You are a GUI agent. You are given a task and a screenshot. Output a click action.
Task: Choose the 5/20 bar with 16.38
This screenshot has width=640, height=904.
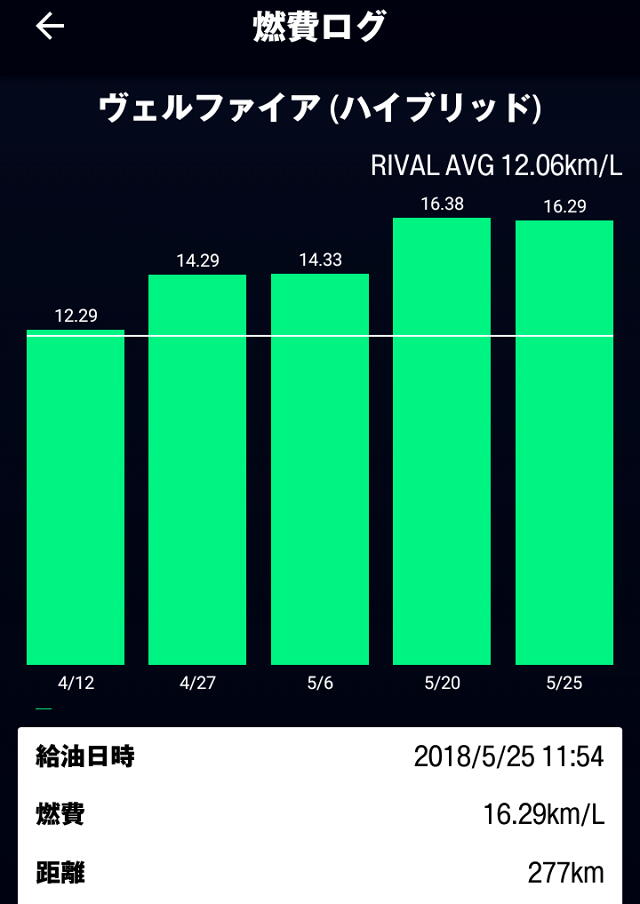442,441
